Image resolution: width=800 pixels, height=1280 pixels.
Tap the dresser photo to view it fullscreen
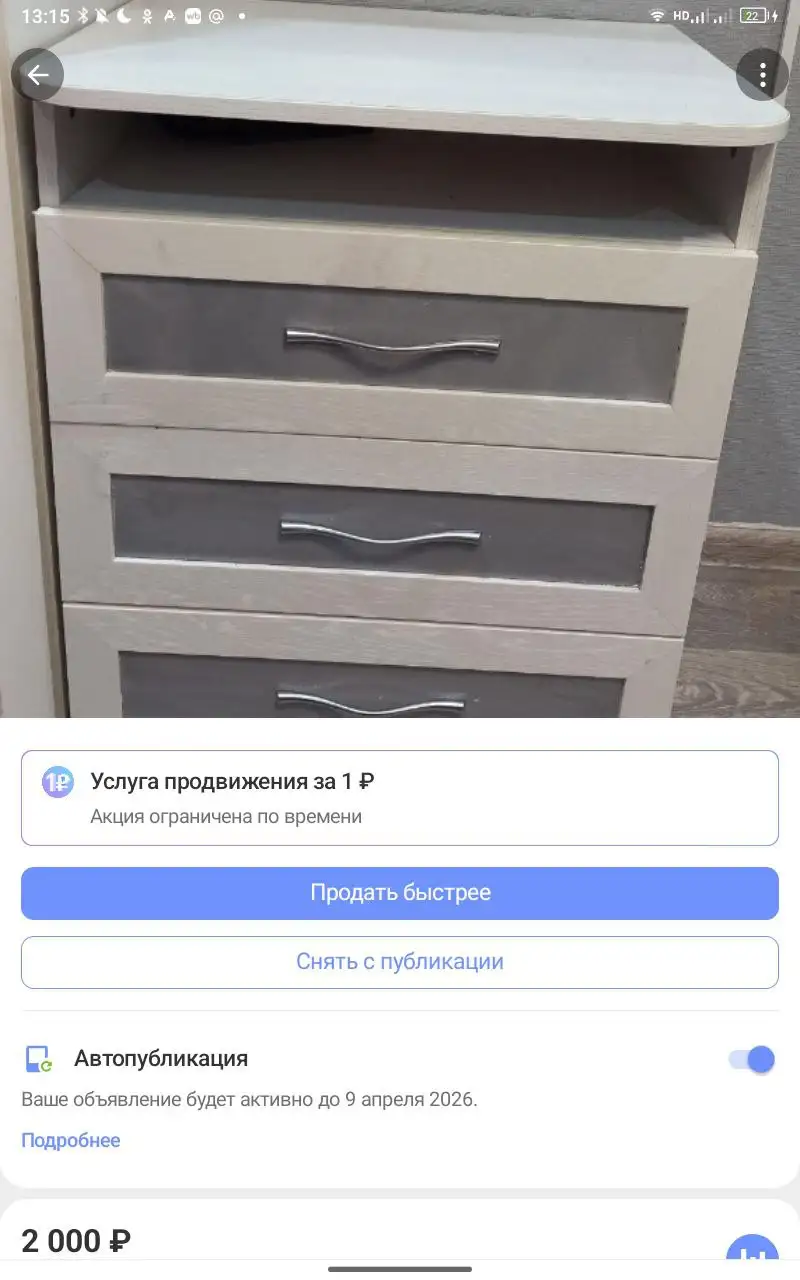pyautogui.click(x=400, y=400)
